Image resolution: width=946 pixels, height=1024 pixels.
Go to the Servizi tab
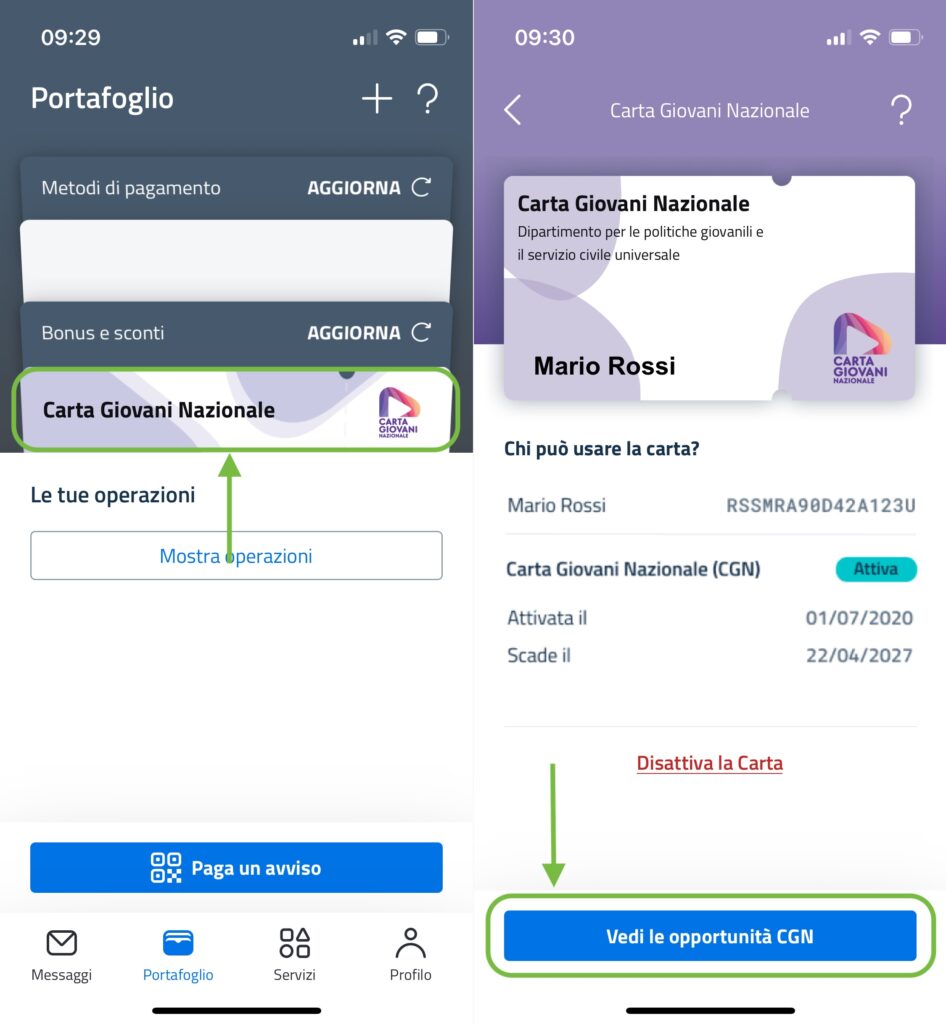tap(294, 955)
